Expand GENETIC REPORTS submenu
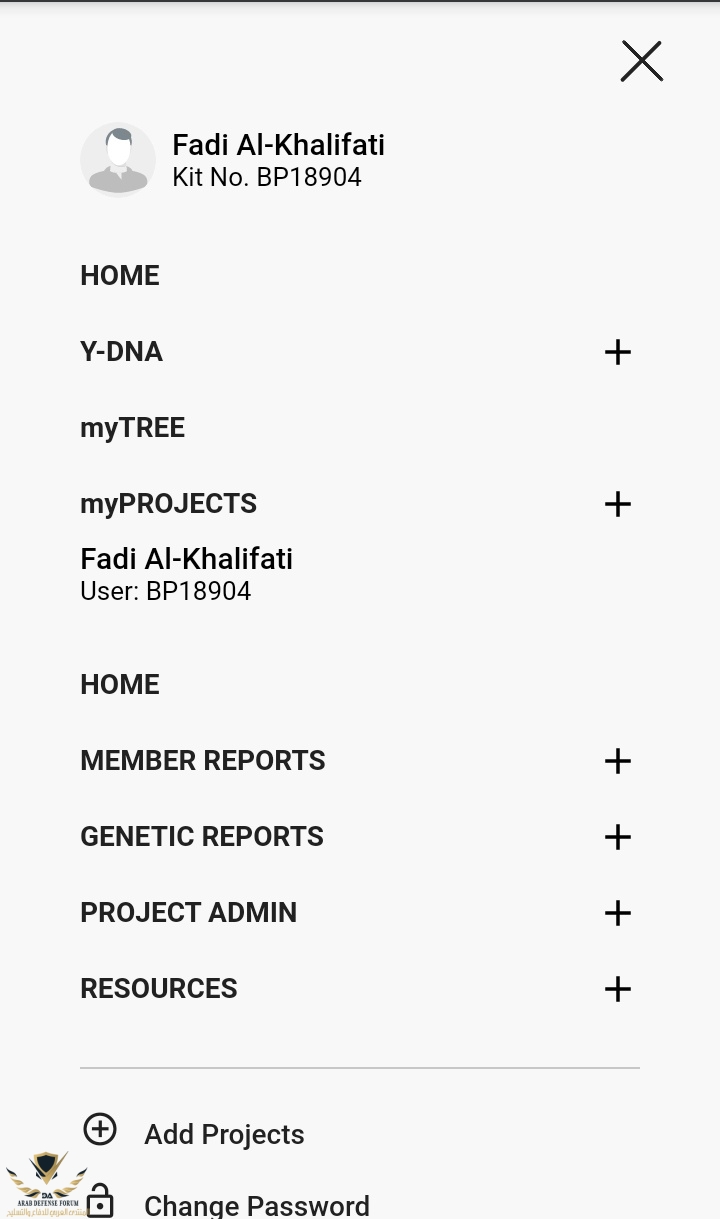Viewport: 720px width, 1219px height. (617, 837)
